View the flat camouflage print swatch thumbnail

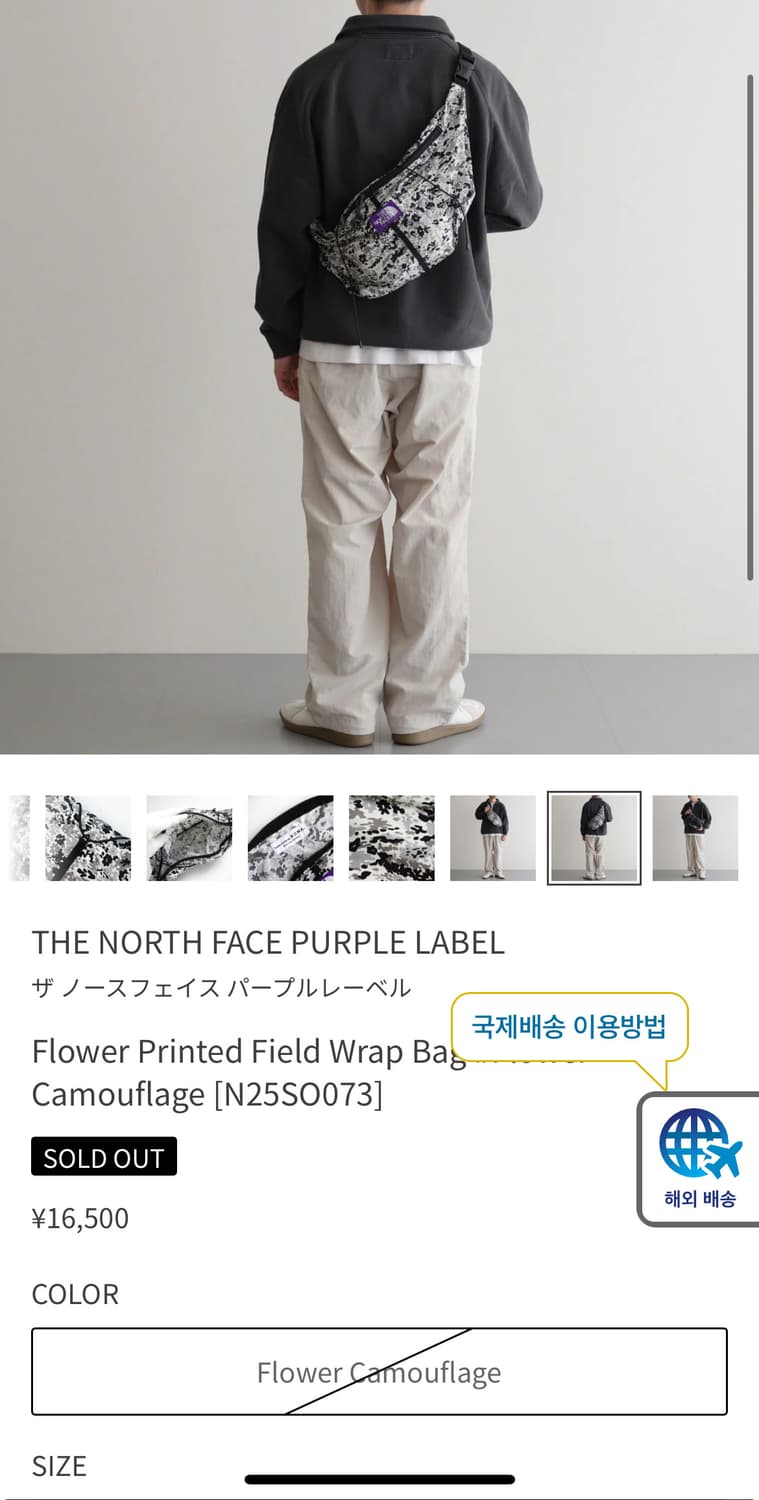[x=390, y=838]
